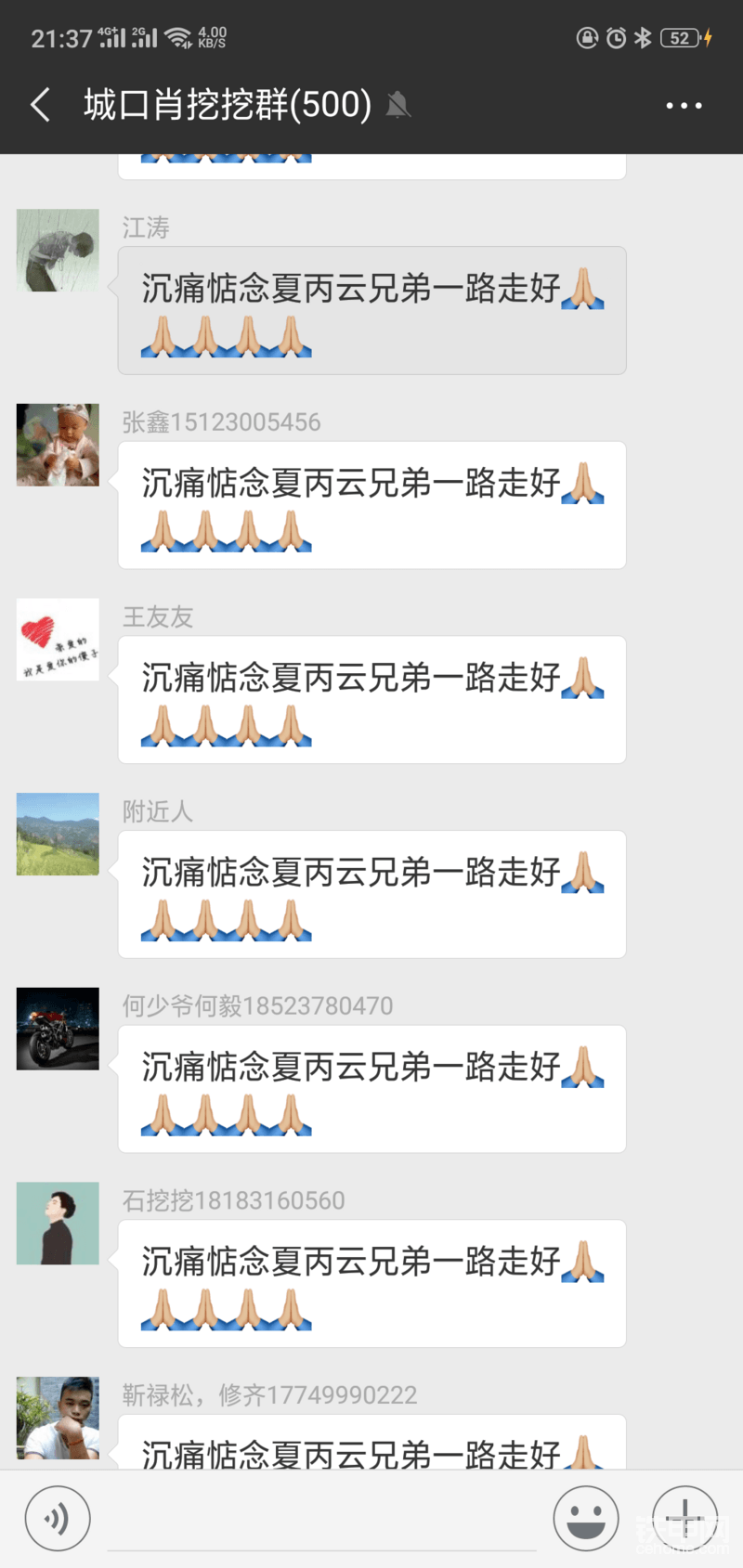Go back from the group chat
743x1568 pixels.
(40, 105)
